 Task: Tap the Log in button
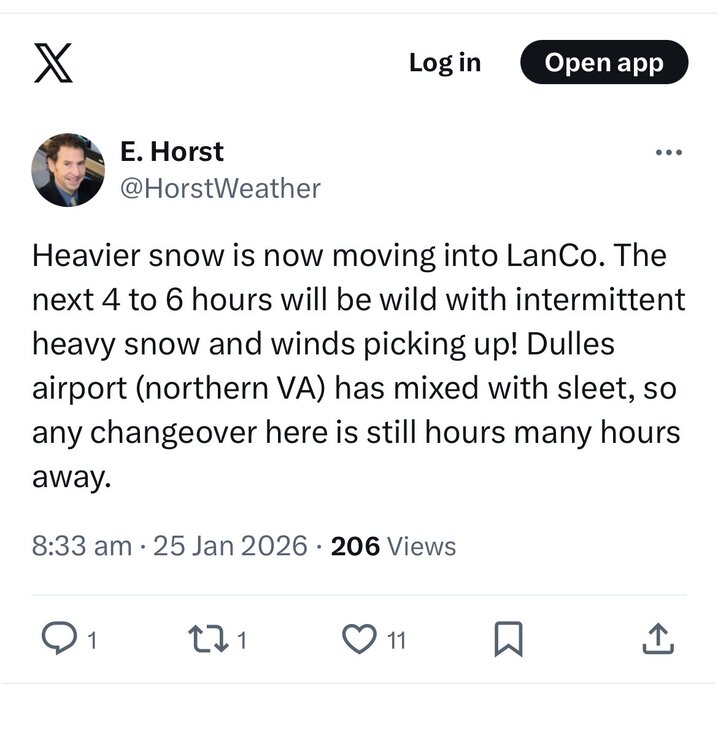click(444, 62)
